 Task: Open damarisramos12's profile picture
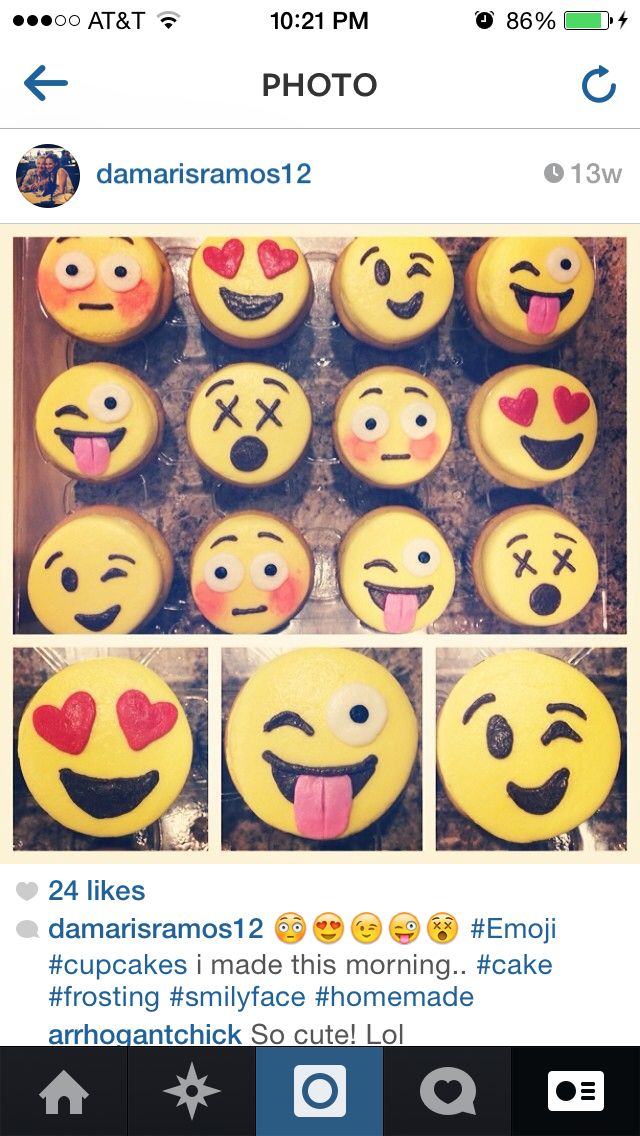pyautogui.click(x=48, y=175)
